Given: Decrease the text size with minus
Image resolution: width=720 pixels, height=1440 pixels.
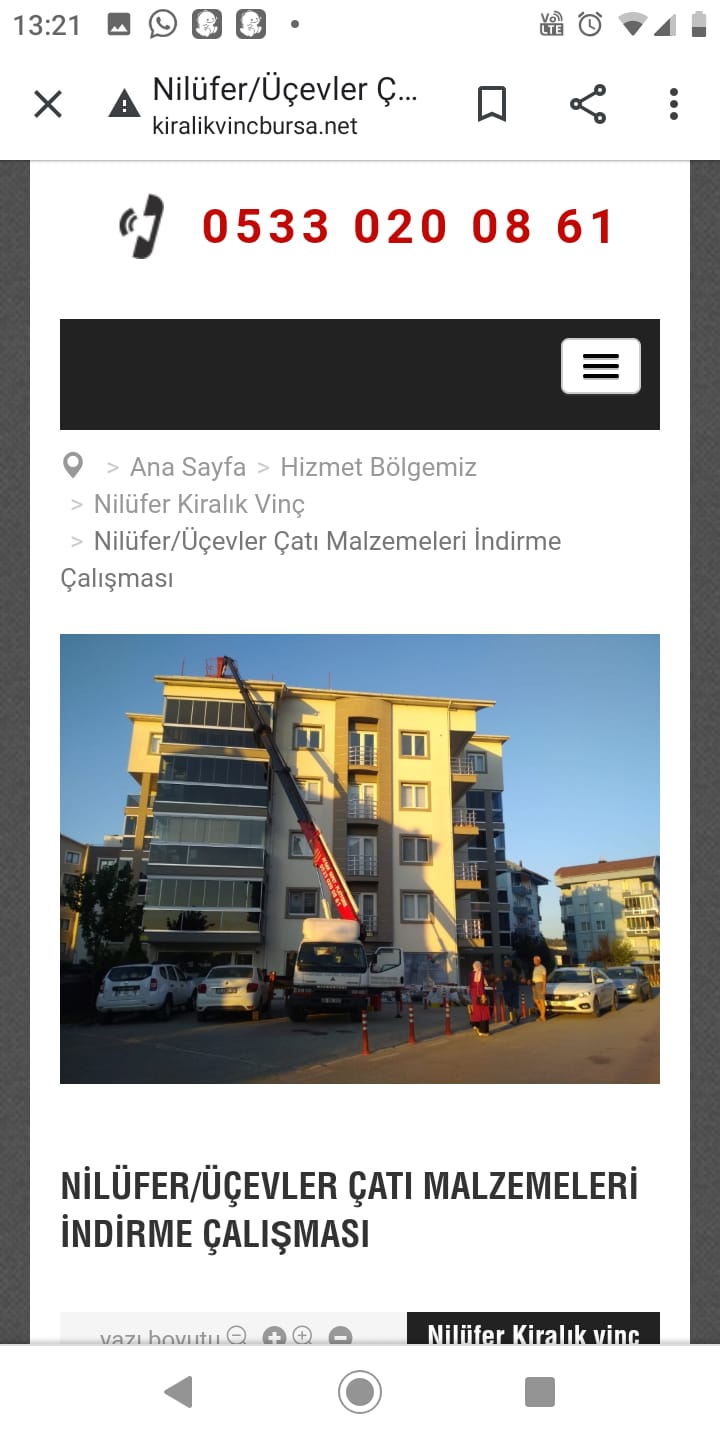Looking at the screenshot, I should coord(340,1336).
